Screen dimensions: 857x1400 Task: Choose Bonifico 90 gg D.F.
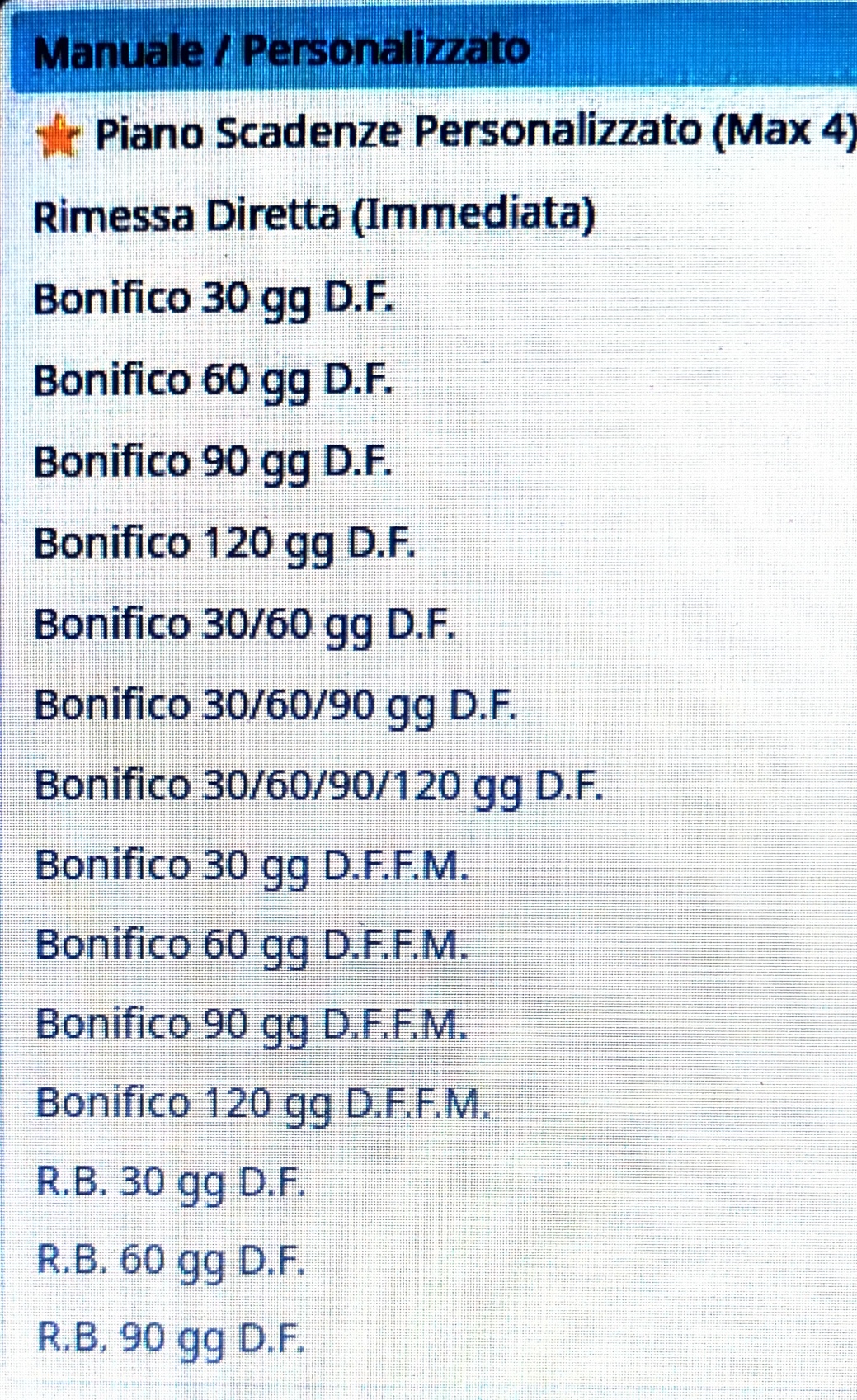213,461
